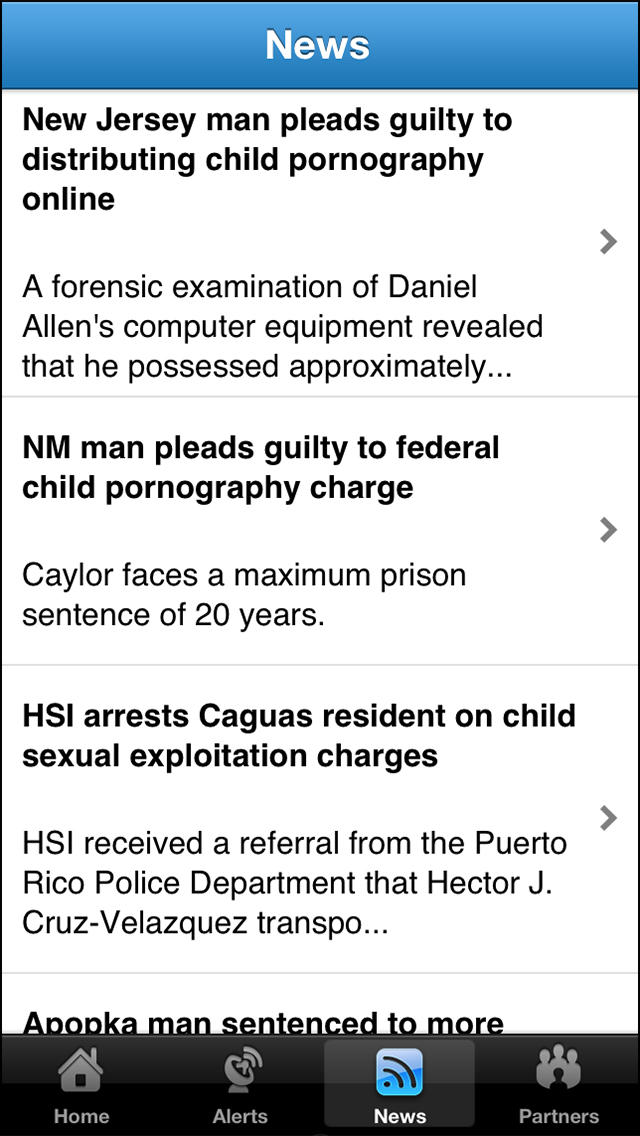Open the Partners tab
The width and height of the screenshot is (640, 1136).
click(x=558, y=1086)
